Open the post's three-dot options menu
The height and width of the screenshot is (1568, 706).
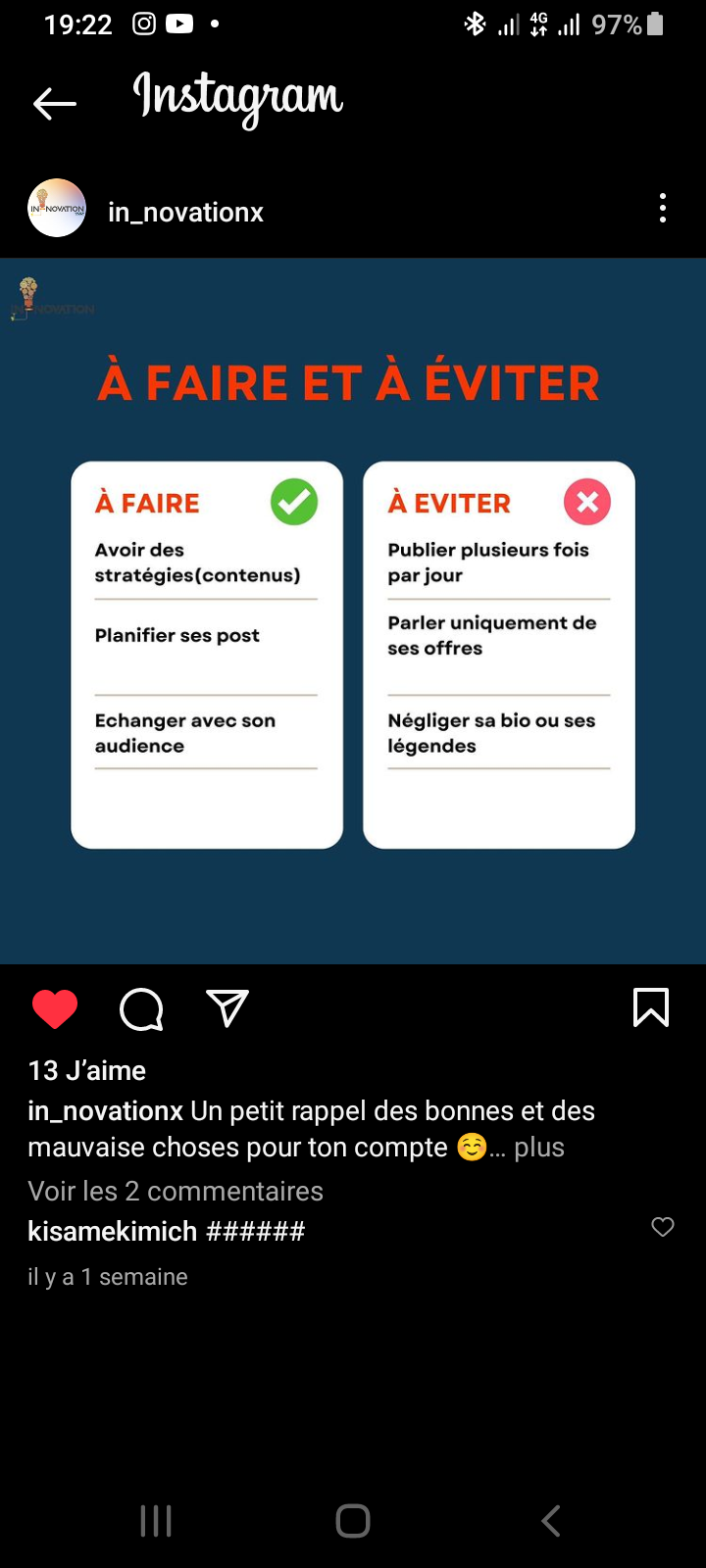[x=663, y=208]
